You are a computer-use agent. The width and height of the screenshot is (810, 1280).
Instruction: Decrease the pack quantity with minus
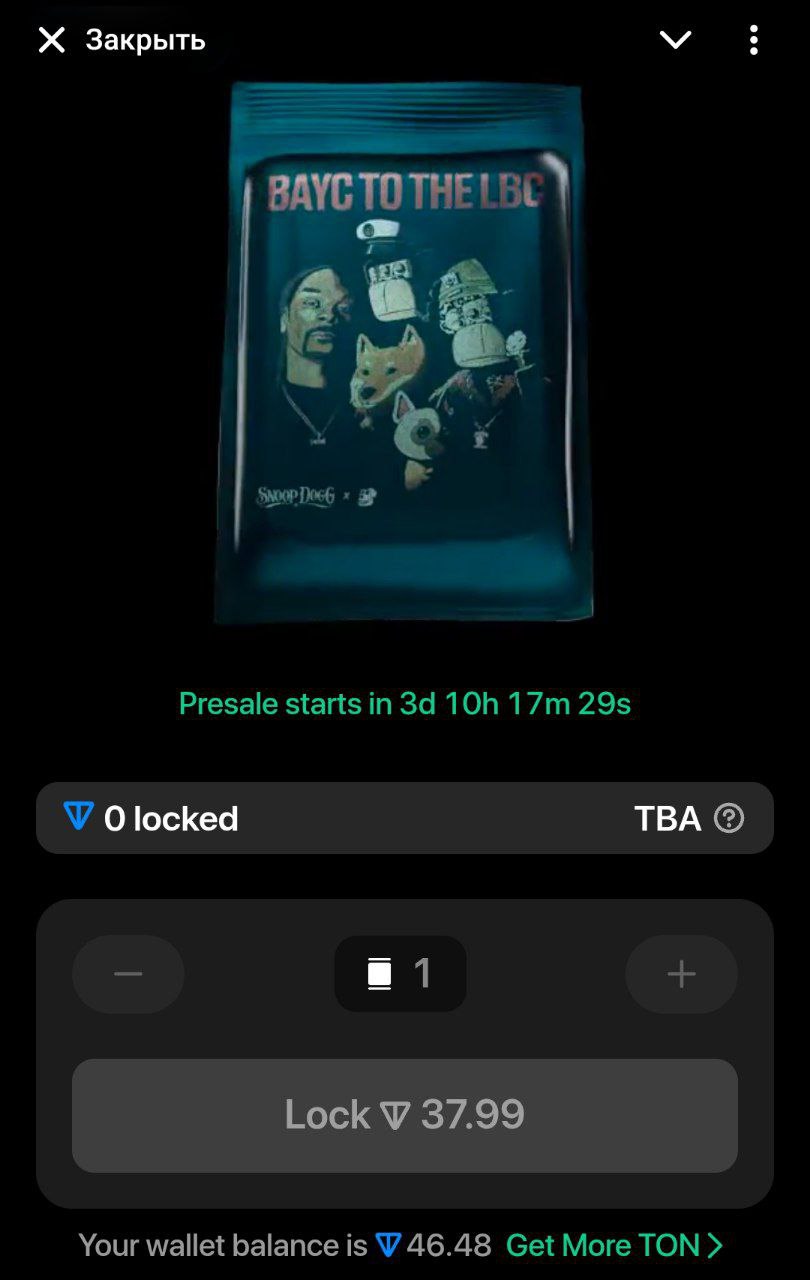pyautogui.click(x=128, y=974)
